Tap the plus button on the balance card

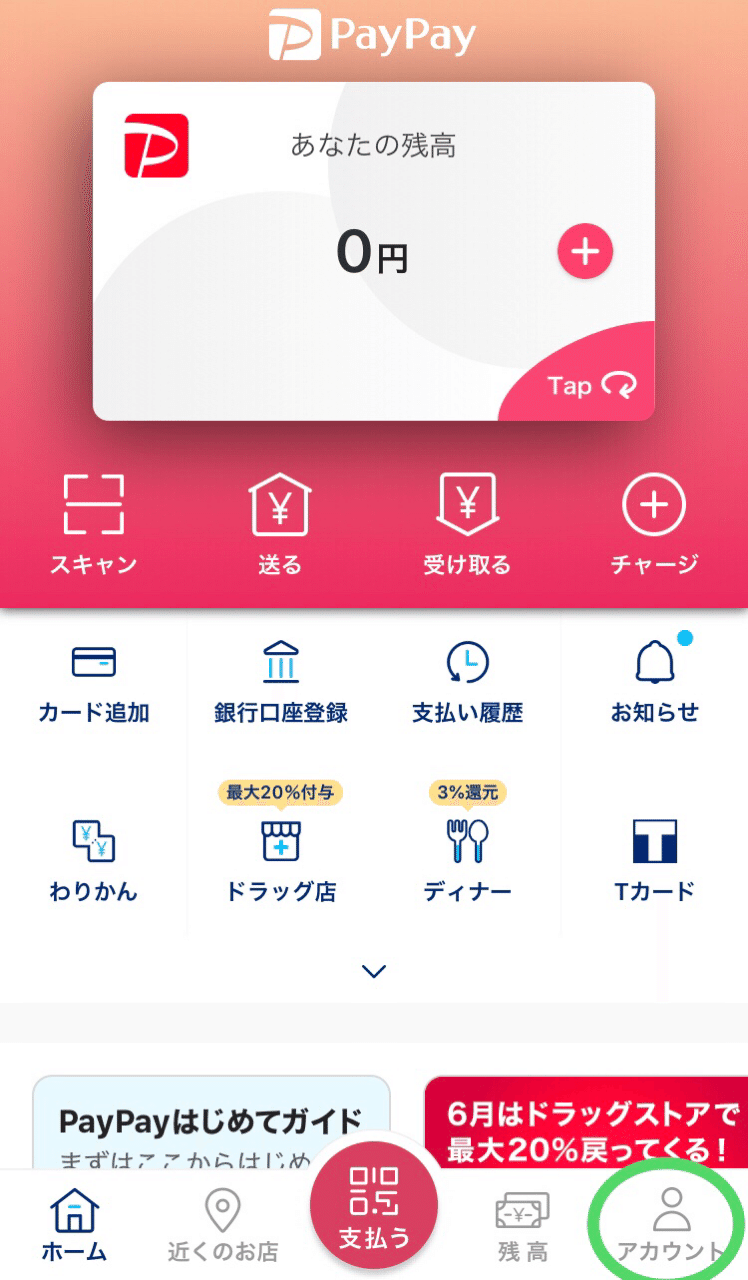[585, 251]
